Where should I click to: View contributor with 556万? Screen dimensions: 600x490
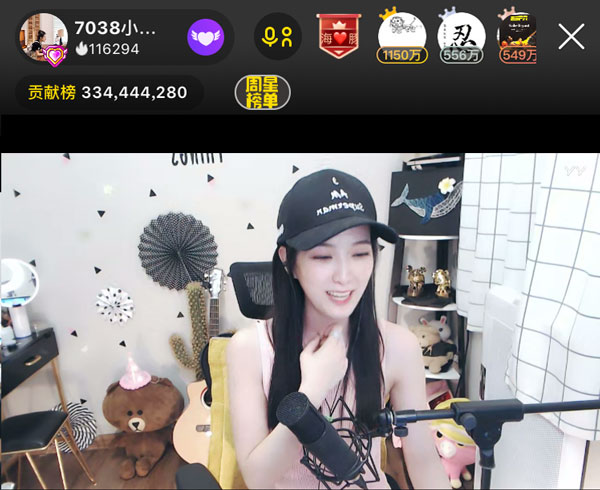[x=462, y=37]
